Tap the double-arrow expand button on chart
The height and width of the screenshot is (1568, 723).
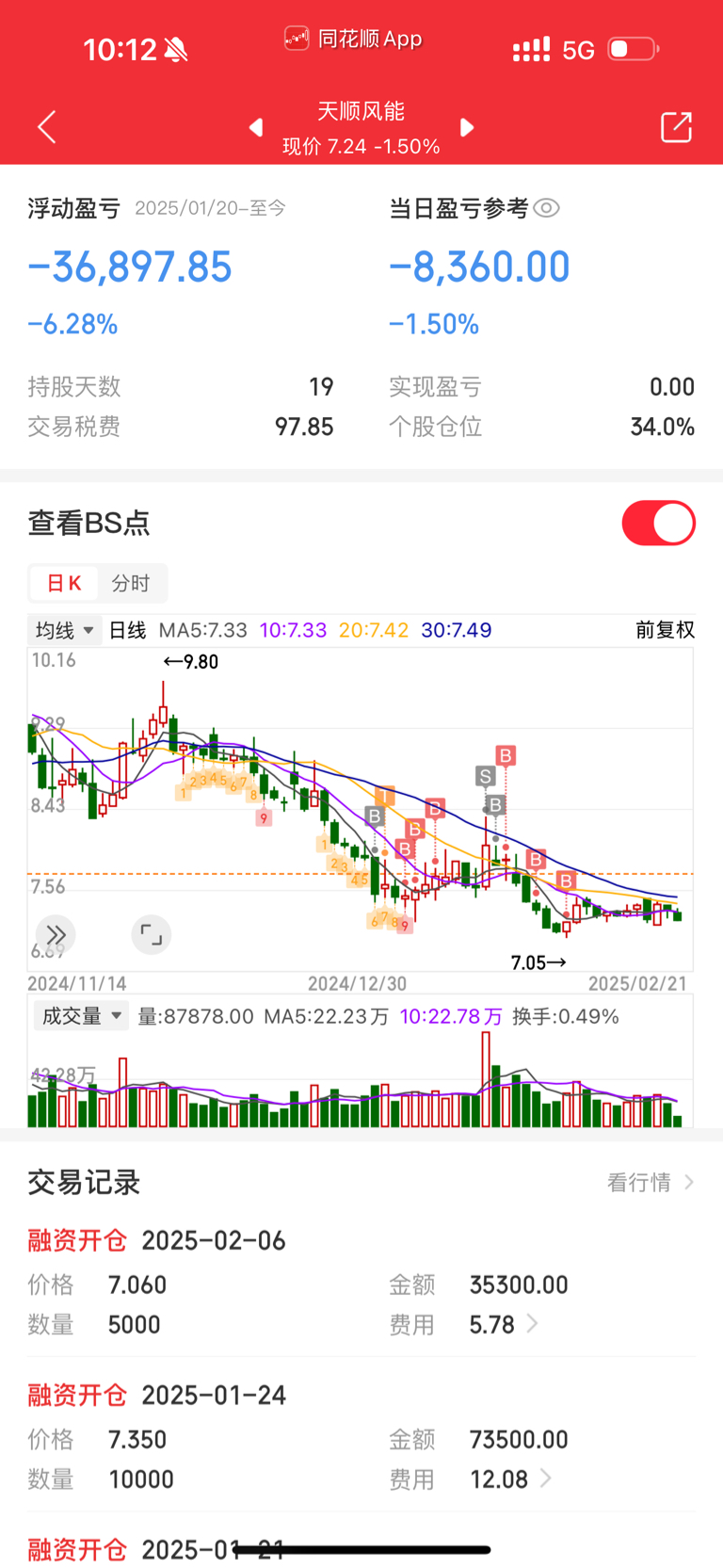tap(56, 935)
